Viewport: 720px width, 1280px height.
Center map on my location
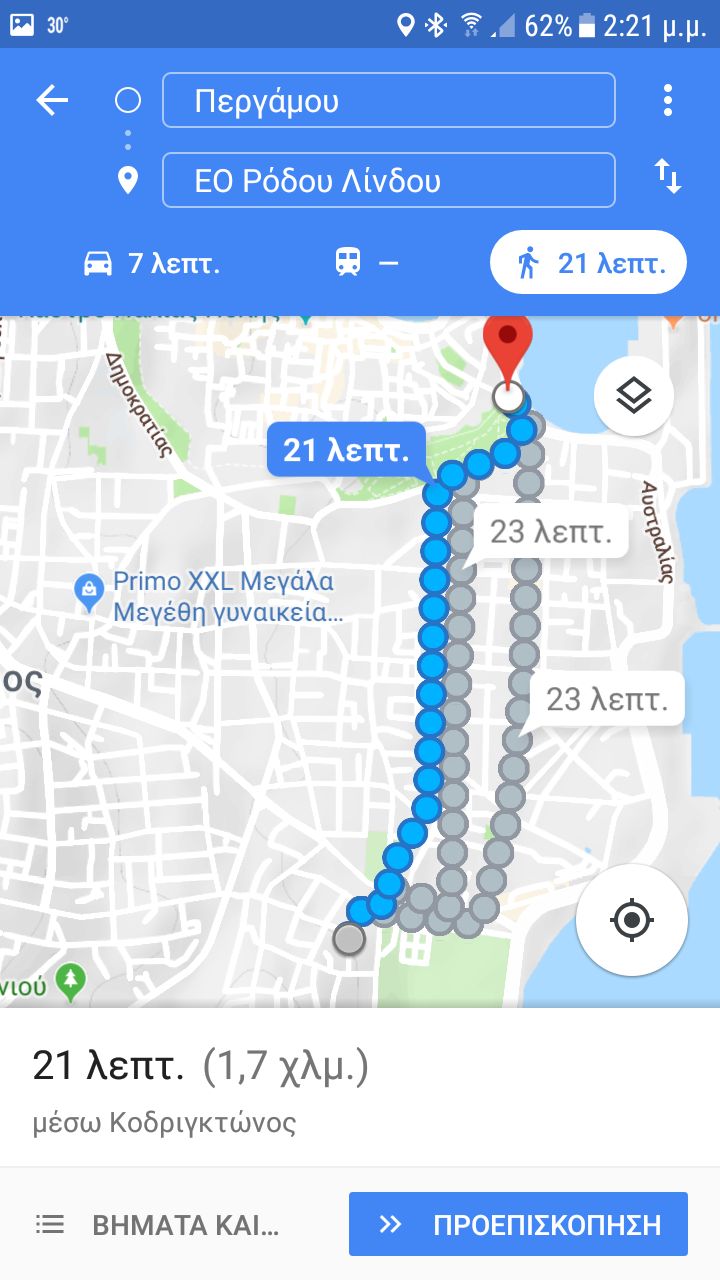pos(631,919)
